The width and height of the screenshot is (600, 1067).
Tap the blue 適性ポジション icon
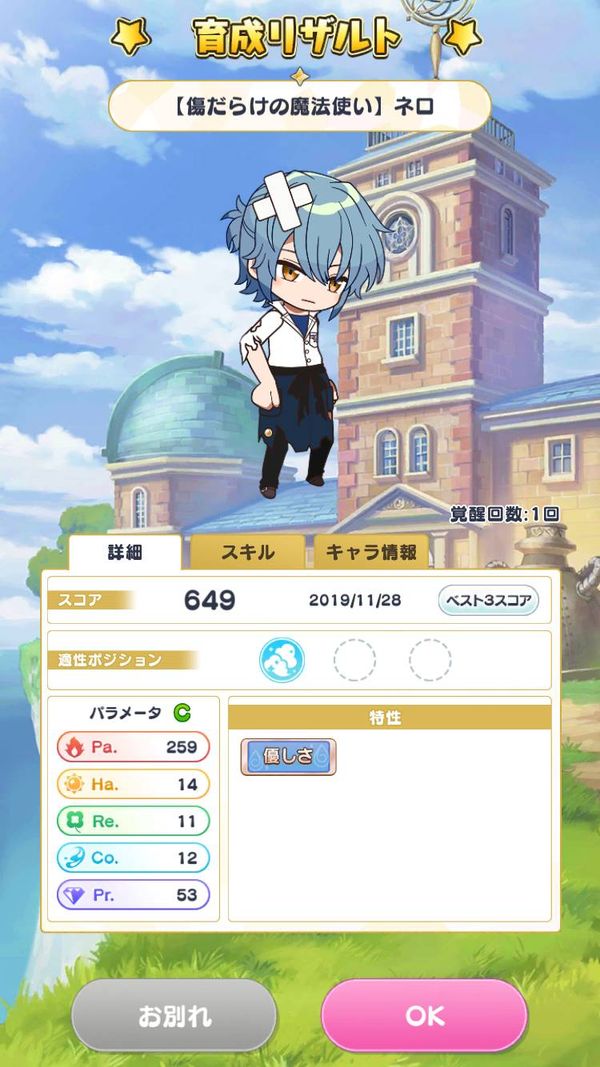coord(282,660)
